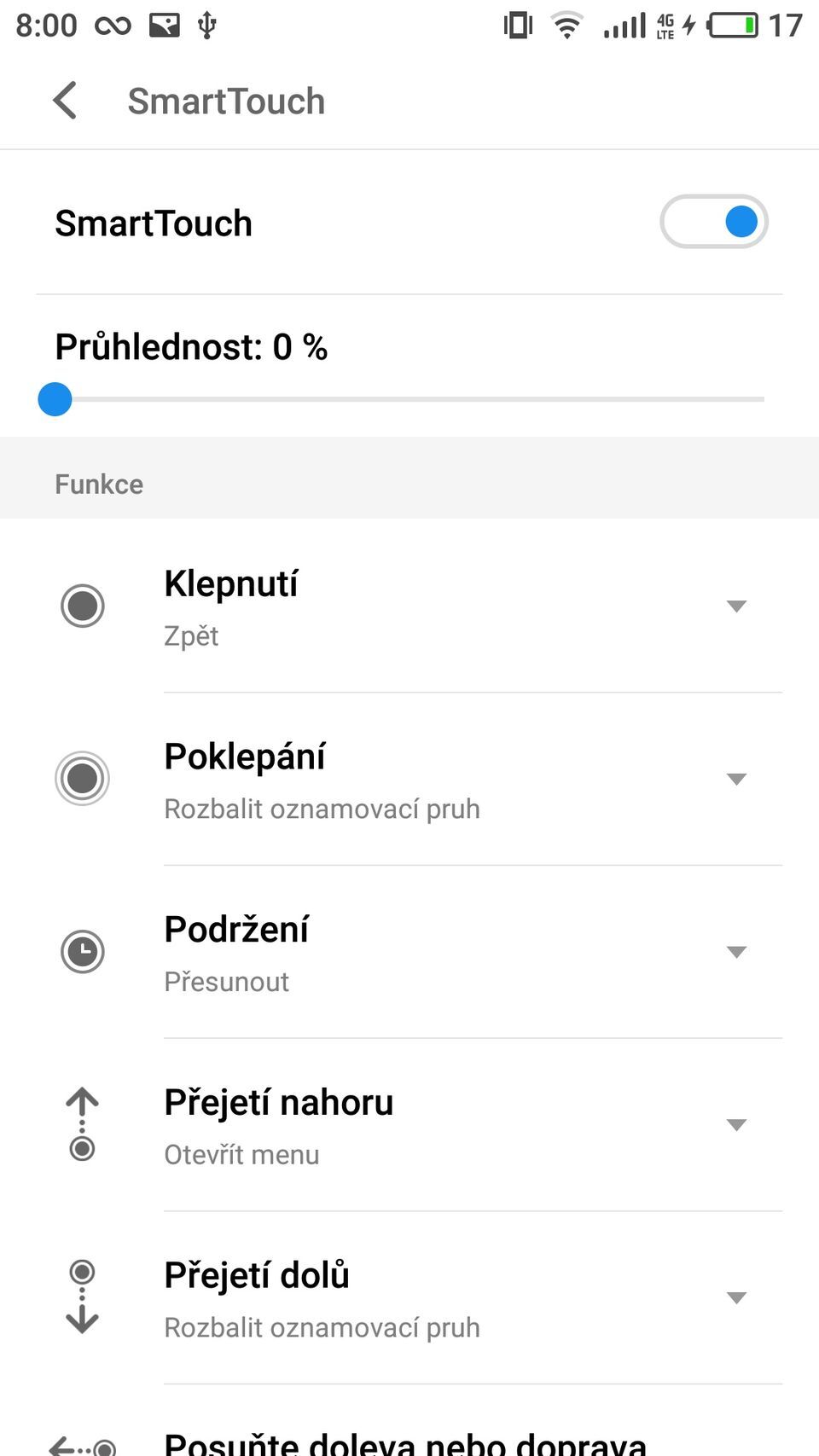Click the Wi-Fi icon in status bar

(x=566, y=25)
